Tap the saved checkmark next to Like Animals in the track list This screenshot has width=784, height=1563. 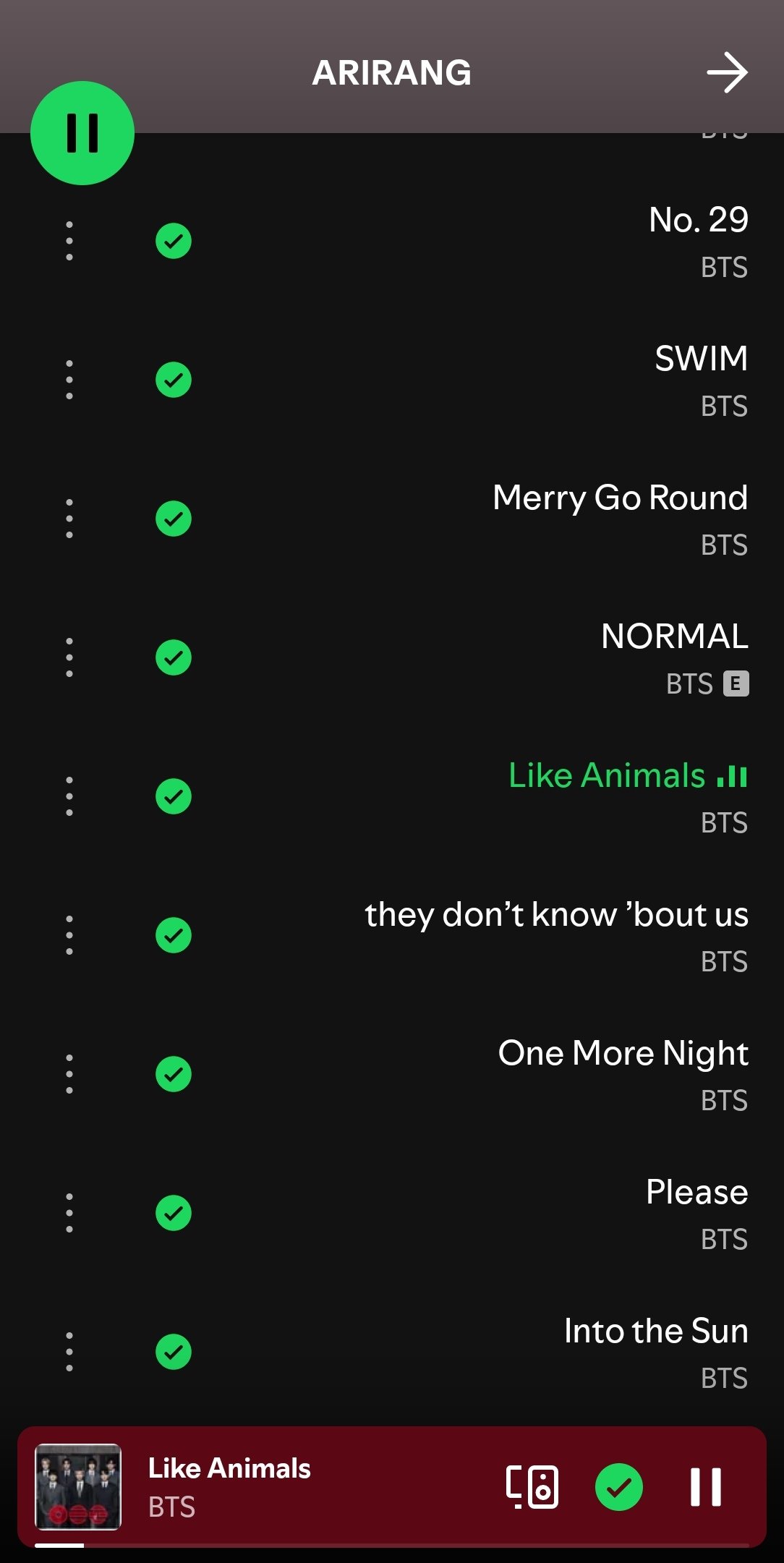[174, 796]
